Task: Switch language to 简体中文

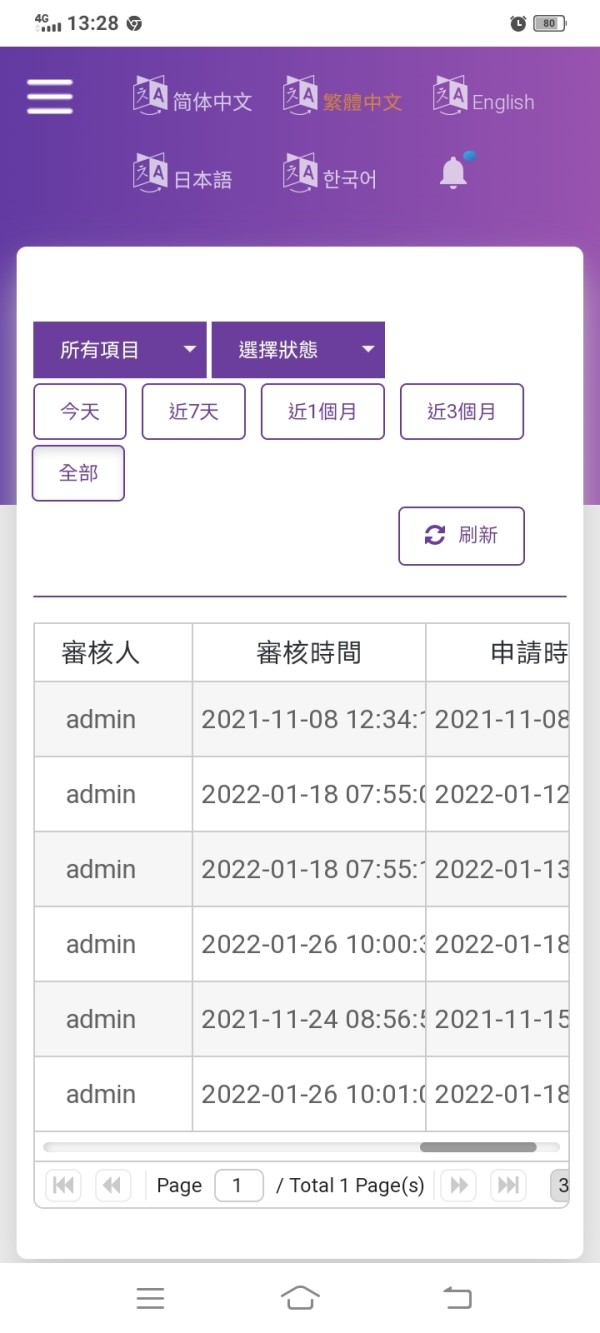Action: 193,97
